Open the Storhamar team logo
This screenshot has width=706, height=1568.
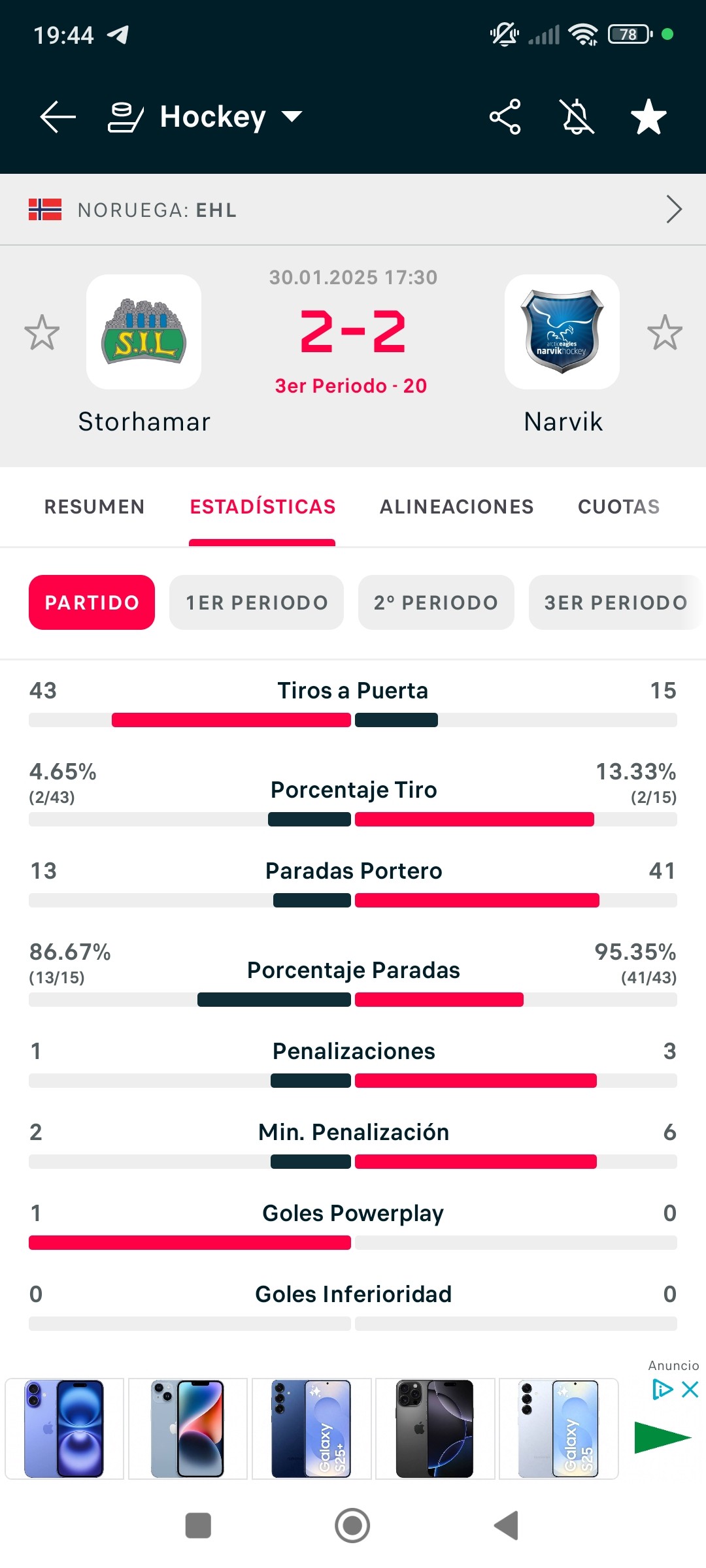click(x=144, y=332)
